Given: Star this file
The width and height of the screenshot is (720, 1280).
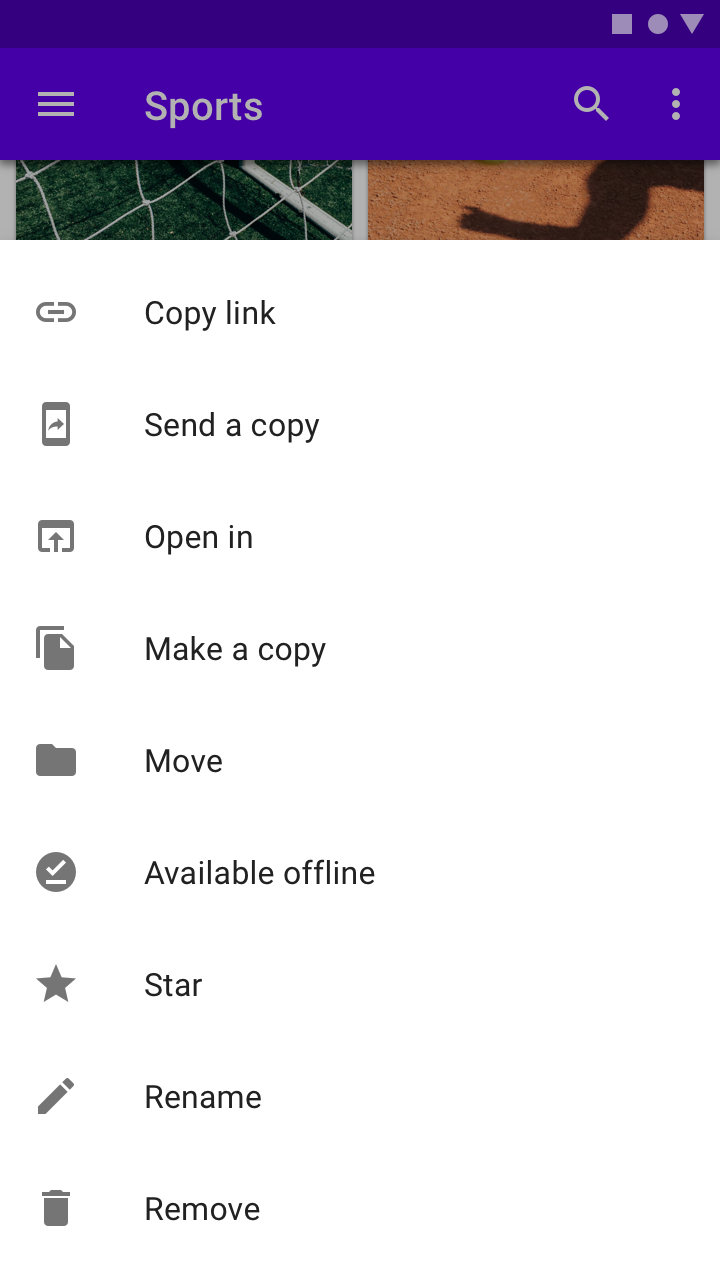Looking at the screenshot, I should 360,985.
